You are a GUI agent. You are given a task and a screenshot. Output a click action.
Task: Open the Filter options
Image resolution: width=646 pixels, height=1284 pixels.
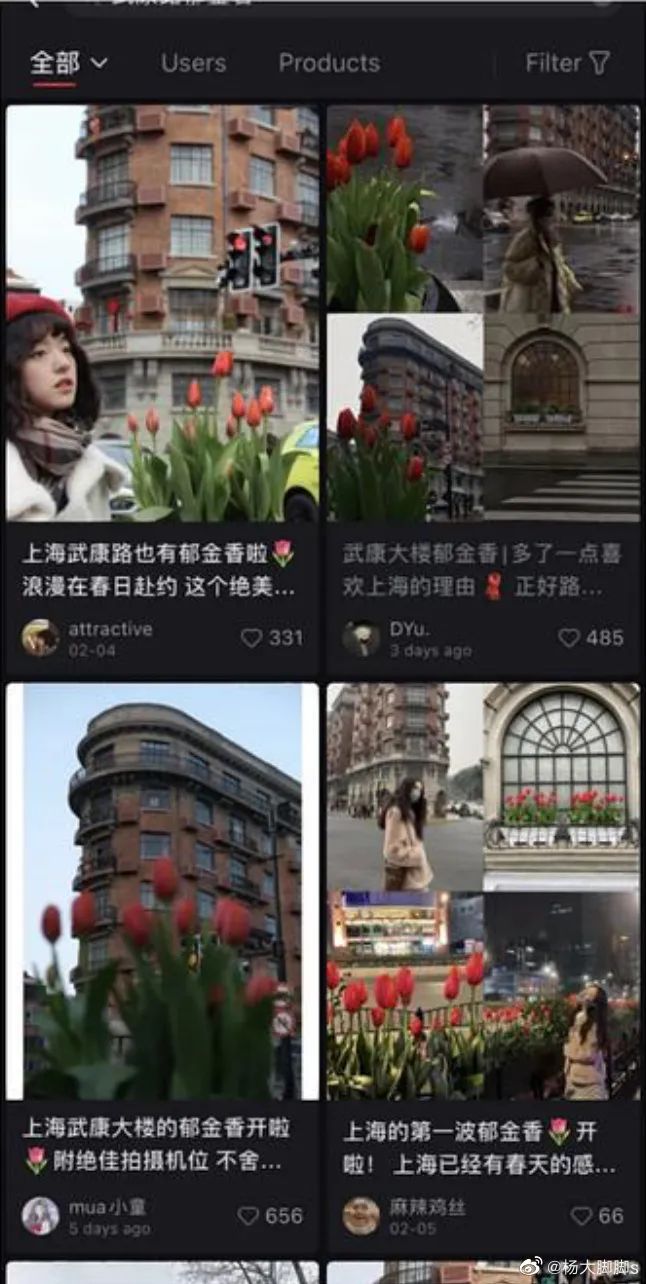(567, 63)
